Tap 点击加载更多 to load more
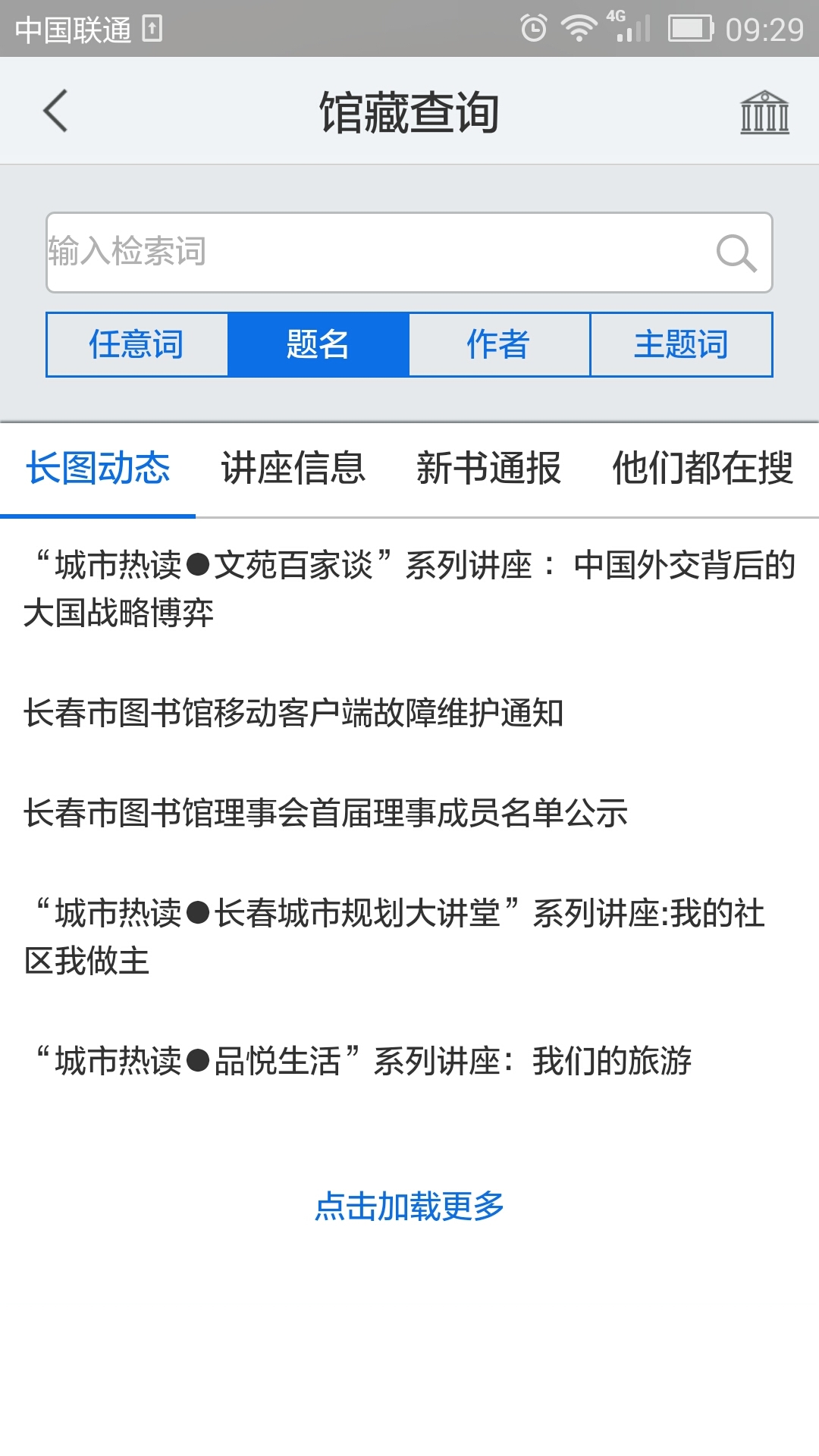 [x=409, y=1206]
